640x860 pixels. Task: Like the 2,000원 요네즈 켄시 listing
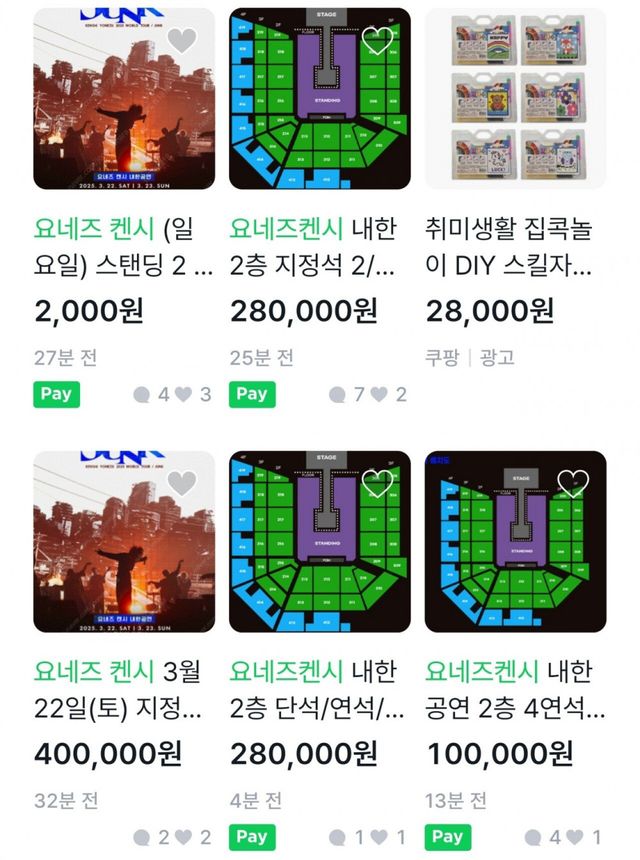[x=182, y=40]
